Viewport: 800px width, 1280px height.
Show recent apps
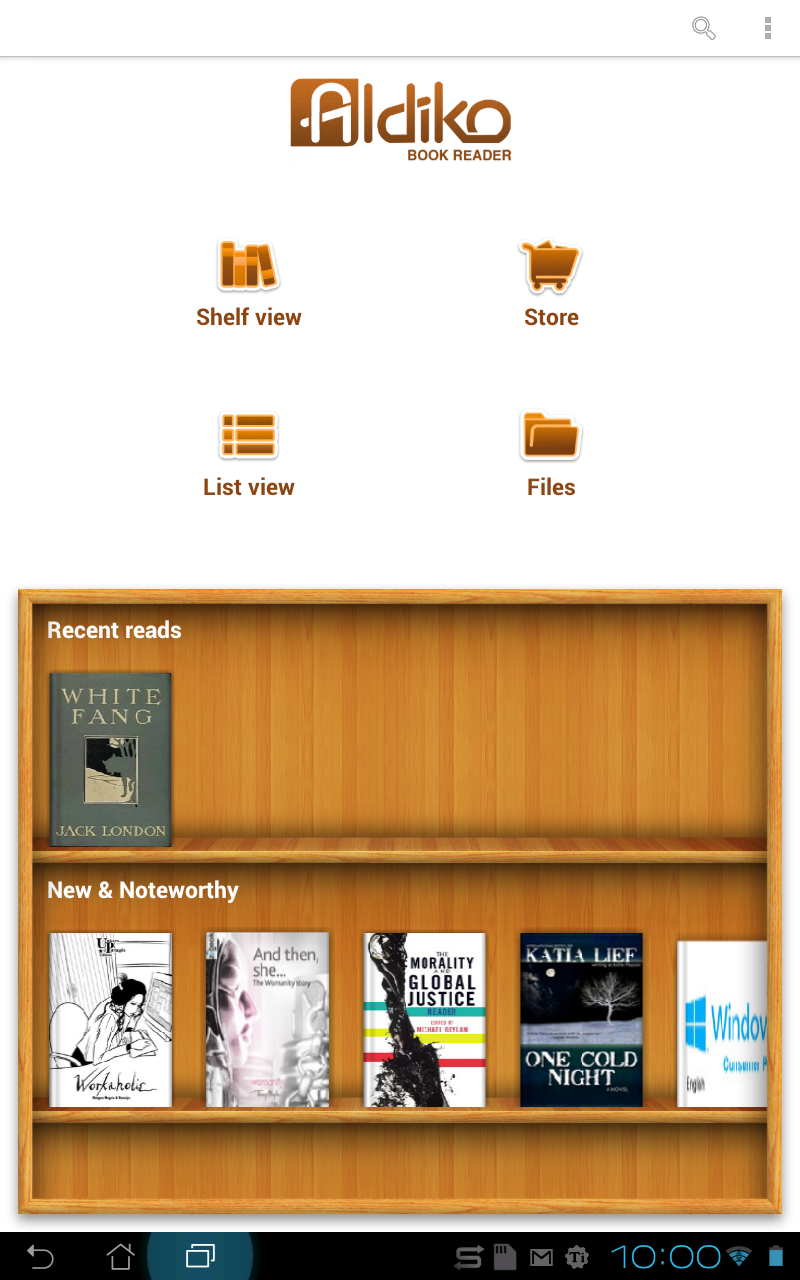pos(200,1256)
